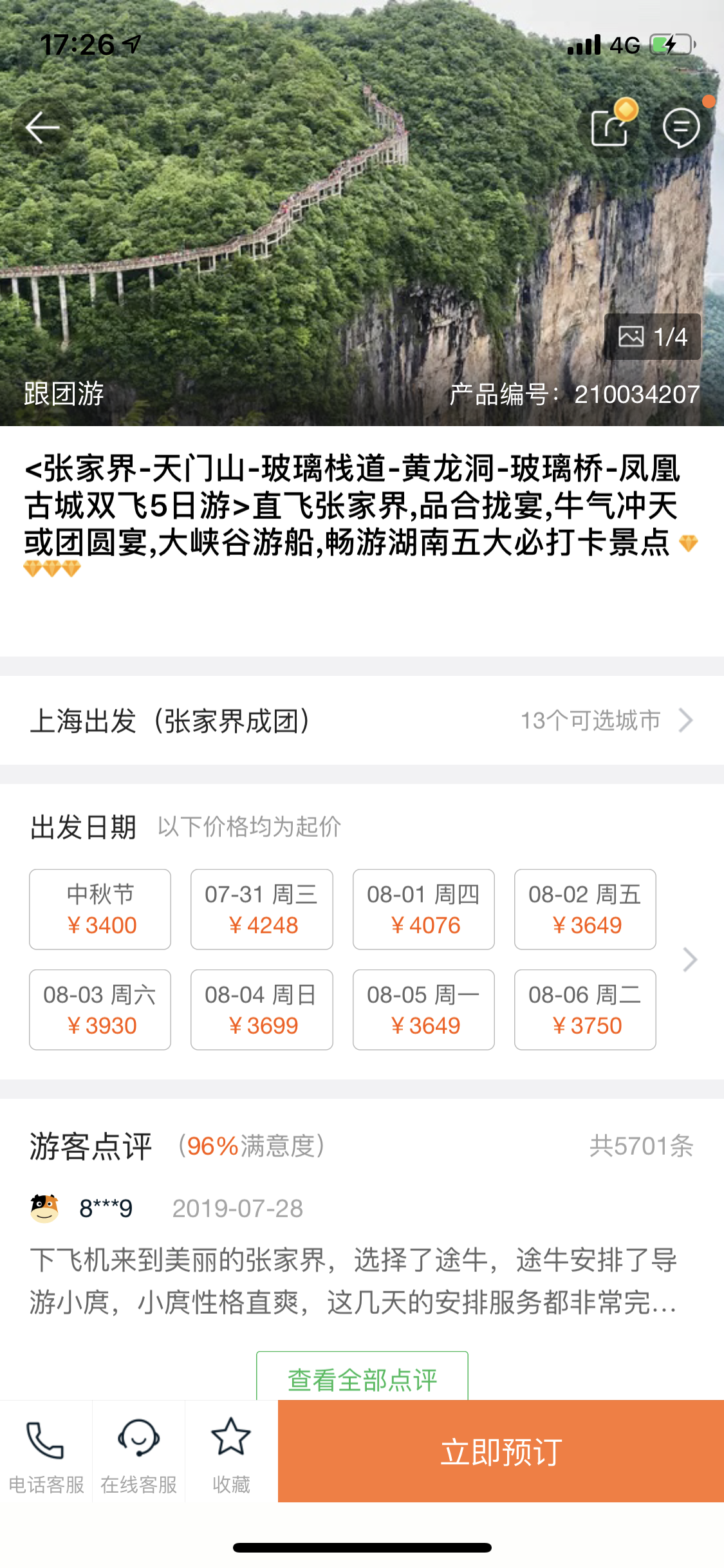This screenshot has height=1568, width=724.
Task: Pick the 08-04 周日 ¥3699 date
Action: pos(261,1009)
